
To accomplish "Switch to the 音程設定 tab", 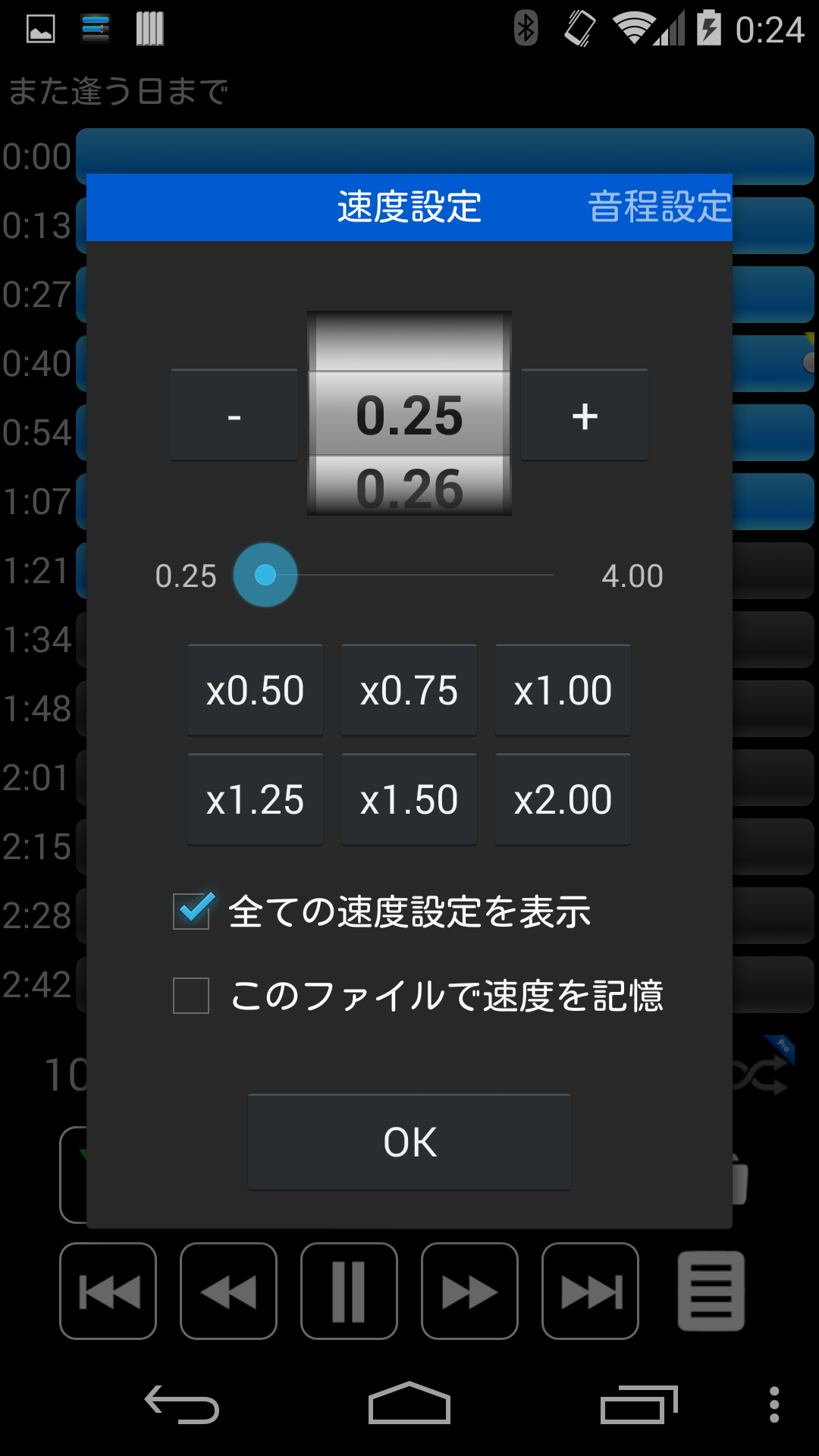I will (x=659, y=207).
